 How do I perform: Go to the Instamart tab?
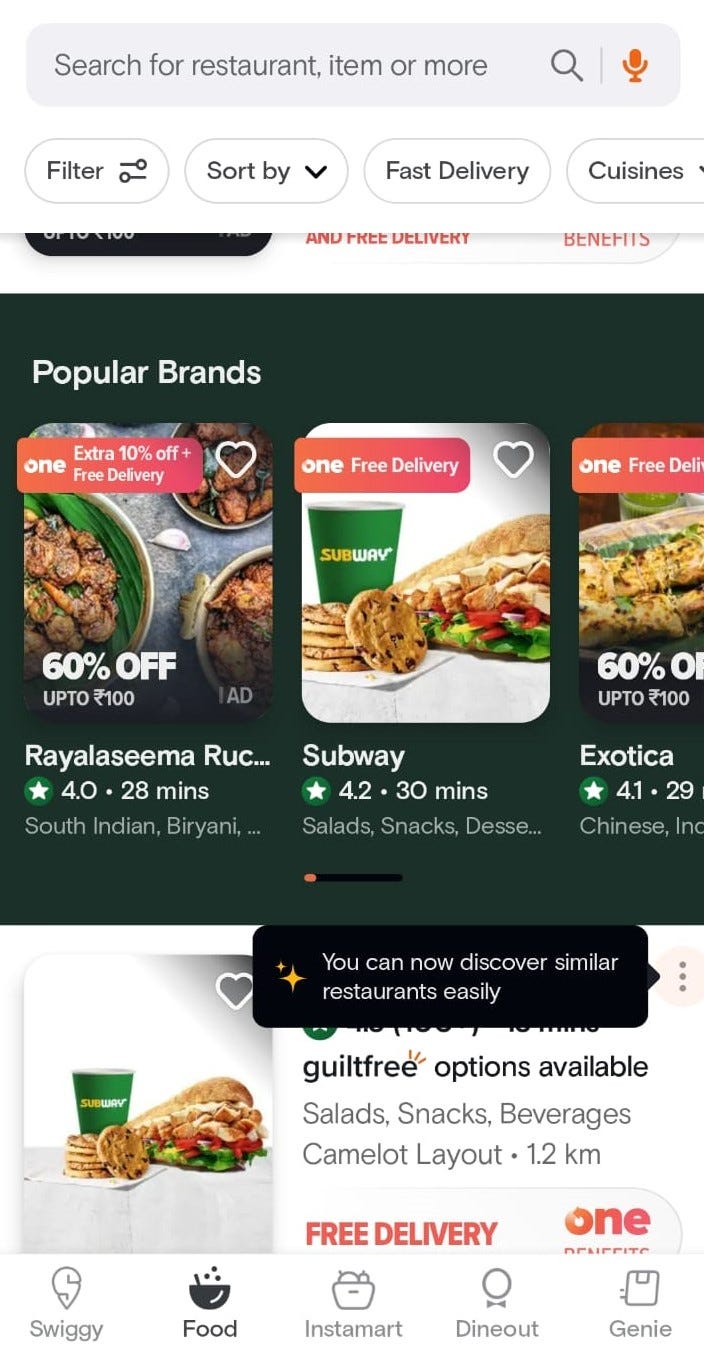(x=353, y=1301)
